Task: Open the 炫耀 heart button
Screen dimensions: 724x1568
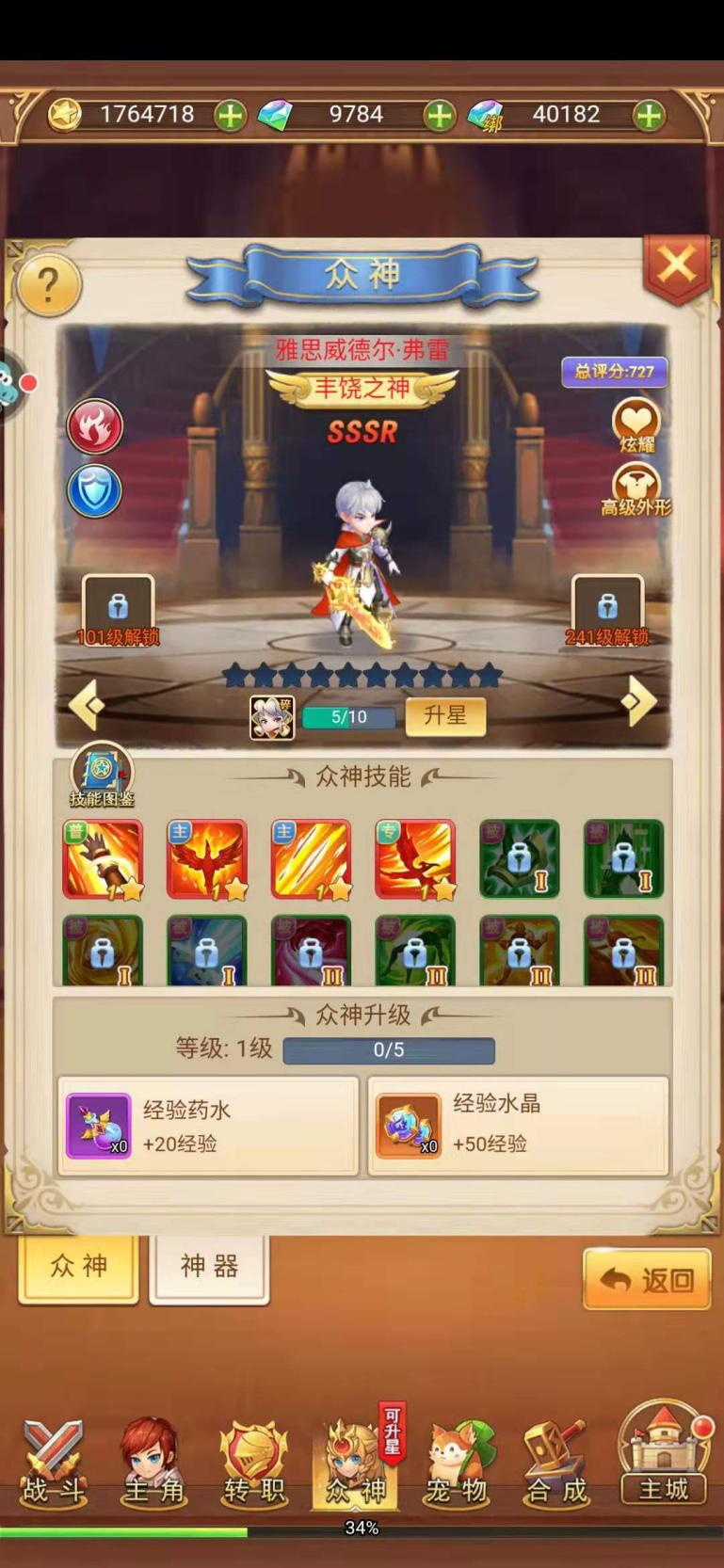Action: 636,424
